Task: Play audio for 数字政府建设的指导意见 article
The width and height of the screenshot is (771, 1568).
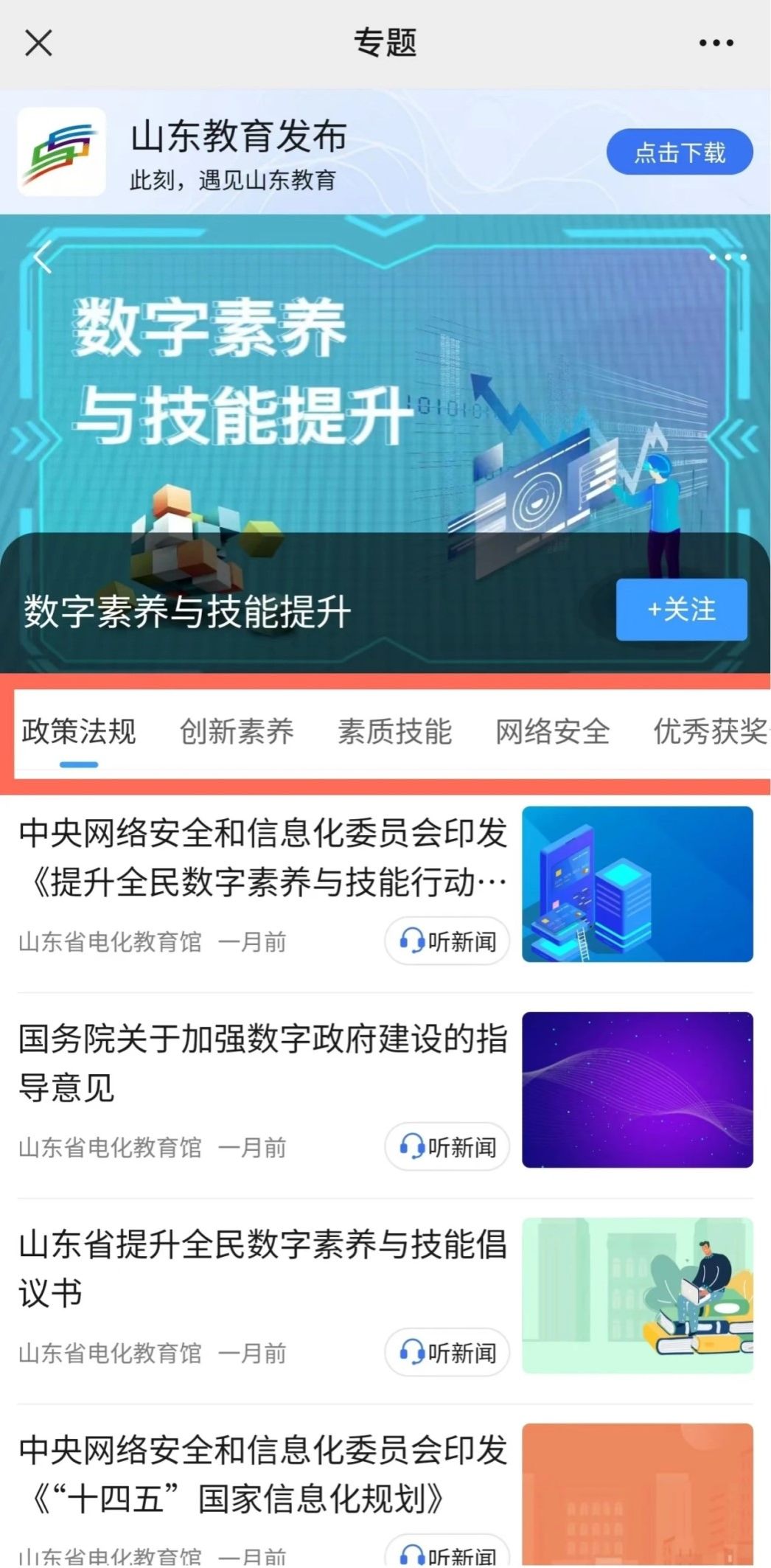Action: (x=447, y=1147)
